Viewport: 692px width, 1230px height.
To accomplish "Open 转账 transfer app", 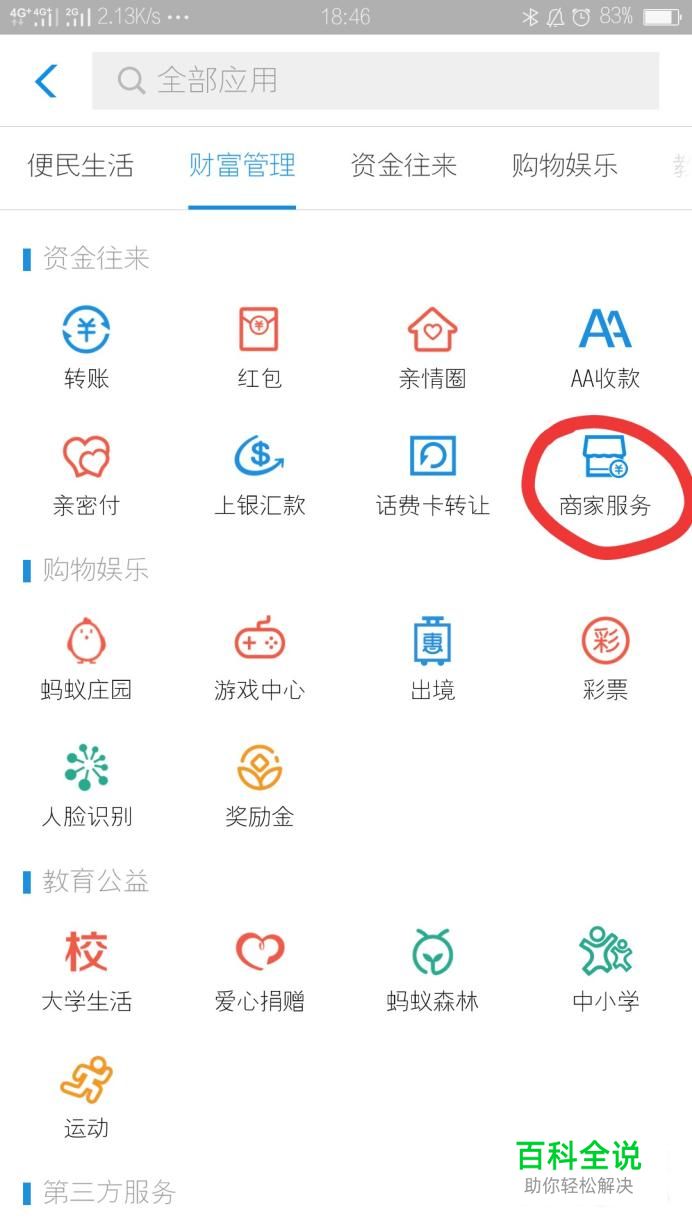I will click(86, 348).
